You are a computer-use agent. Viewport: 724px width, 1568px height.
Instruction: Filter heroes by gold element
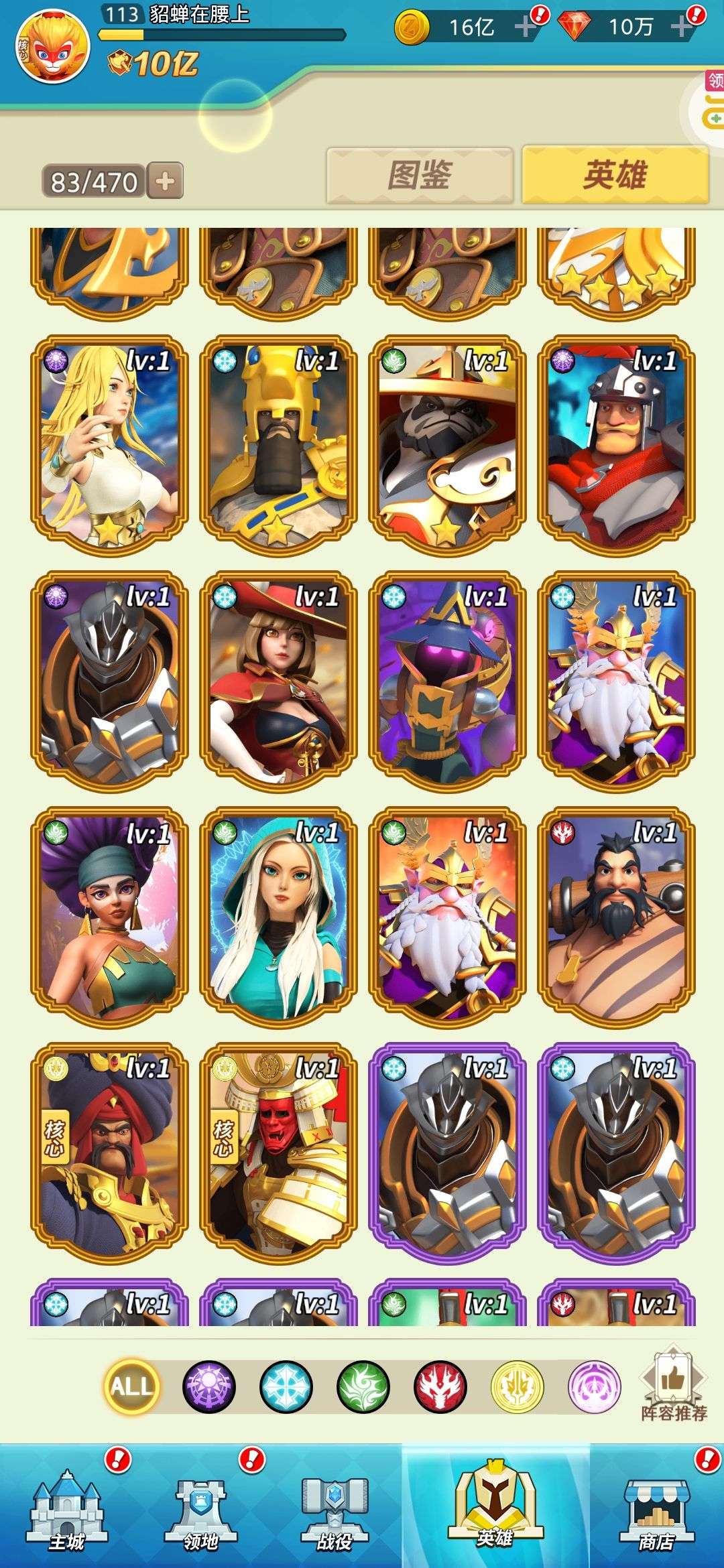pyautogui.click(x=518, y=1386)
